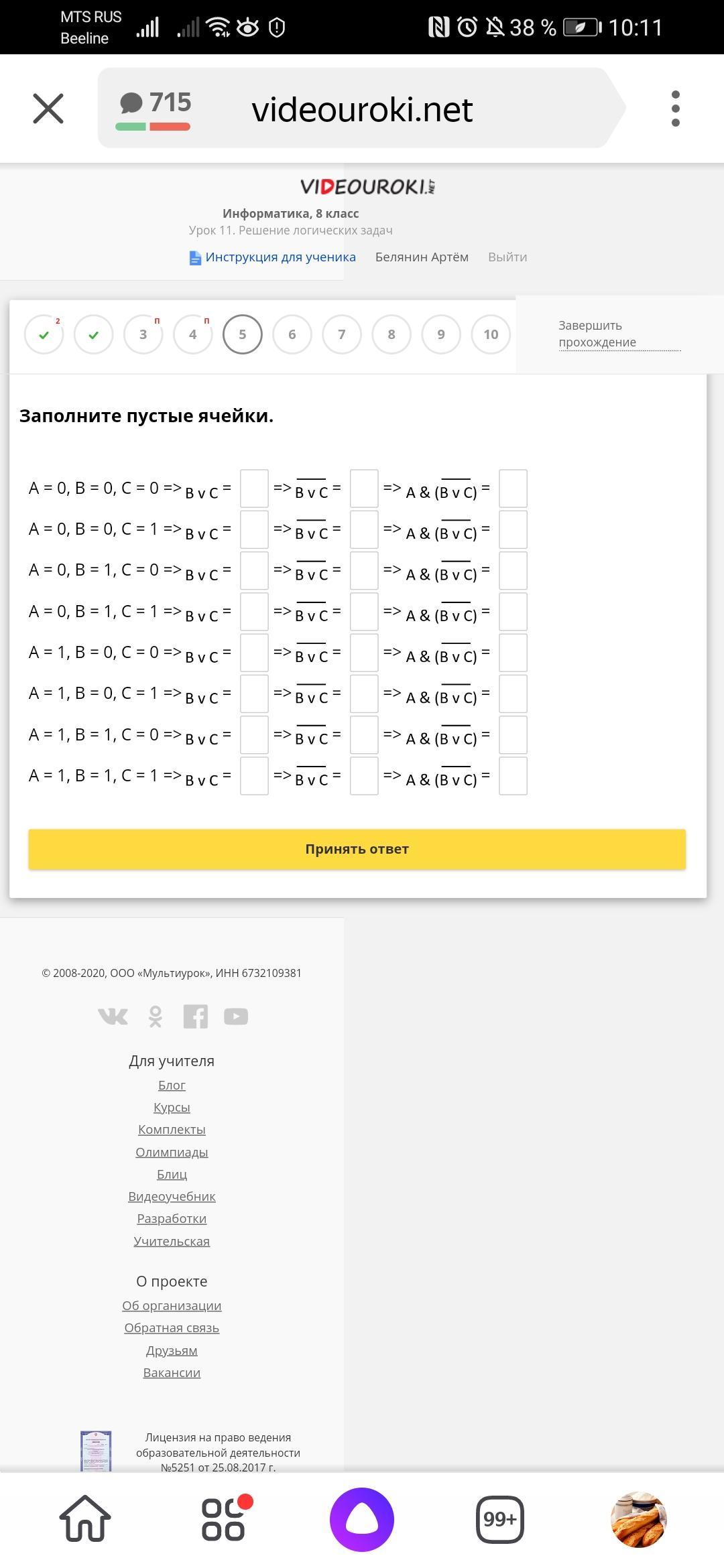Viewport: 724px width, 1568px height.
Task: Tap Выйти to log out
Action: (x=507, y=257)
